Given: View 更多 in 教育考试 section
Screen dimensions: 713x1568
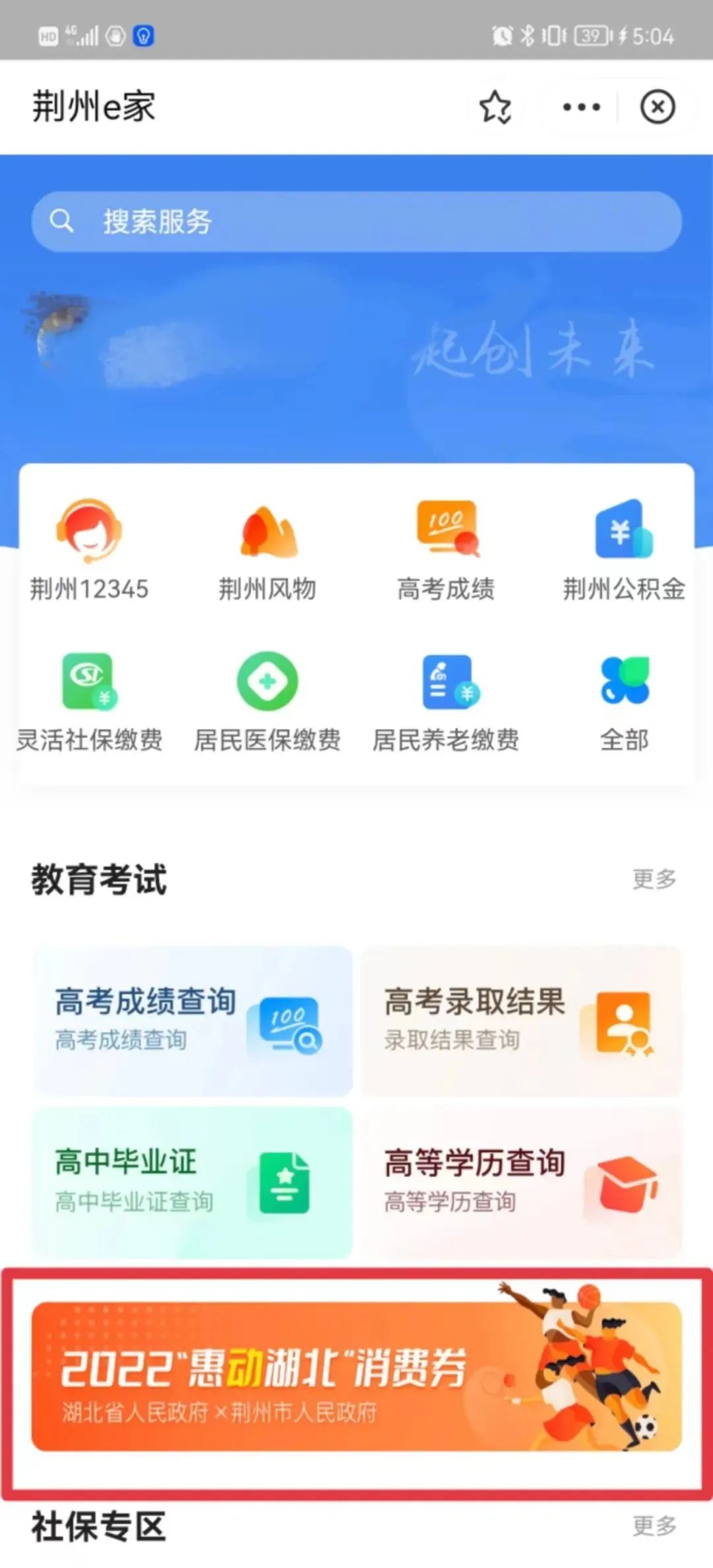Looking at the screenshot, I should pos(654,879).
